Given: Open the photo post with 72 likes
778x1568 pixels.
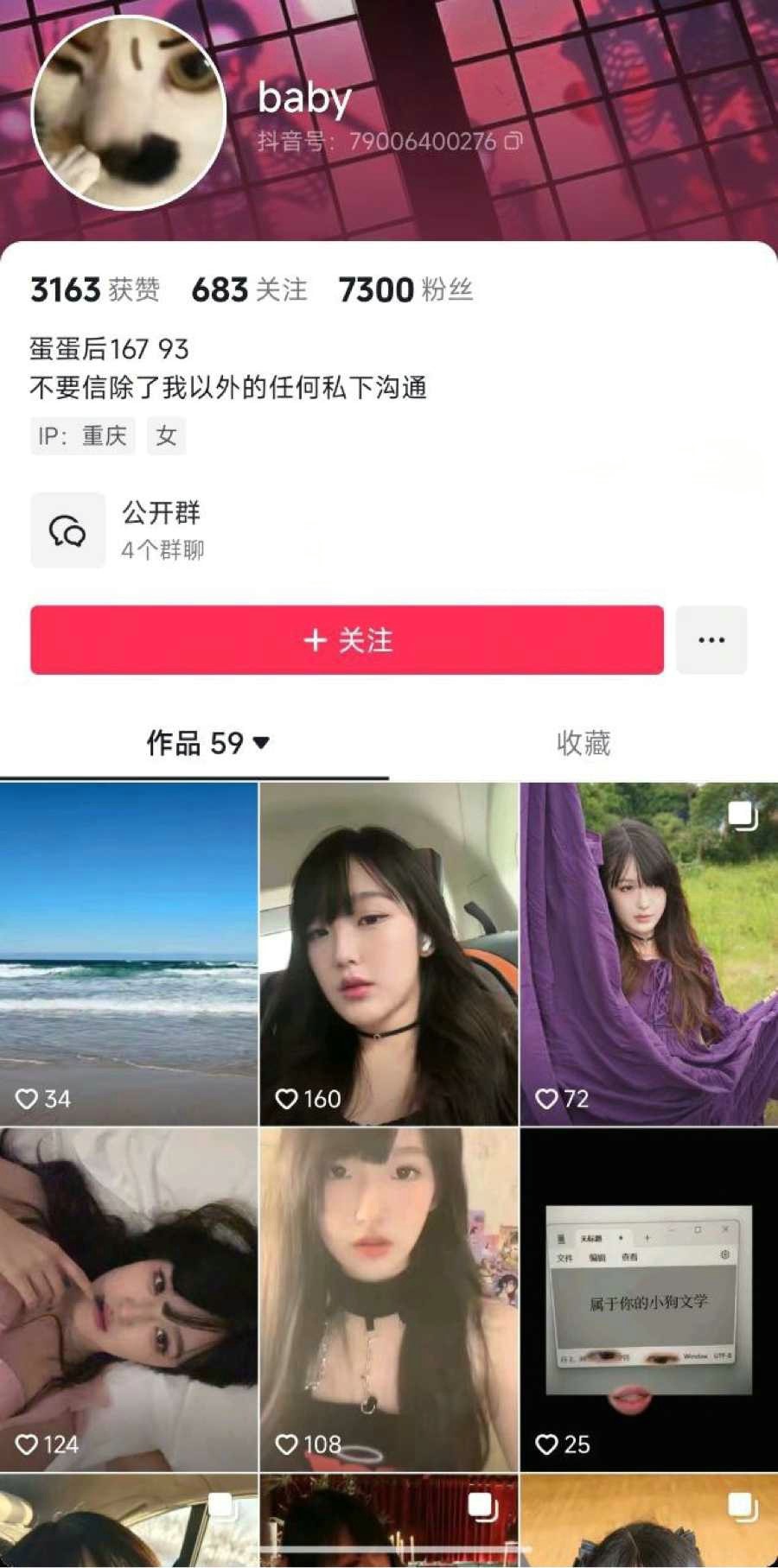Looking at the screenshot, I should pyautogui.click(x=649, y=953).
